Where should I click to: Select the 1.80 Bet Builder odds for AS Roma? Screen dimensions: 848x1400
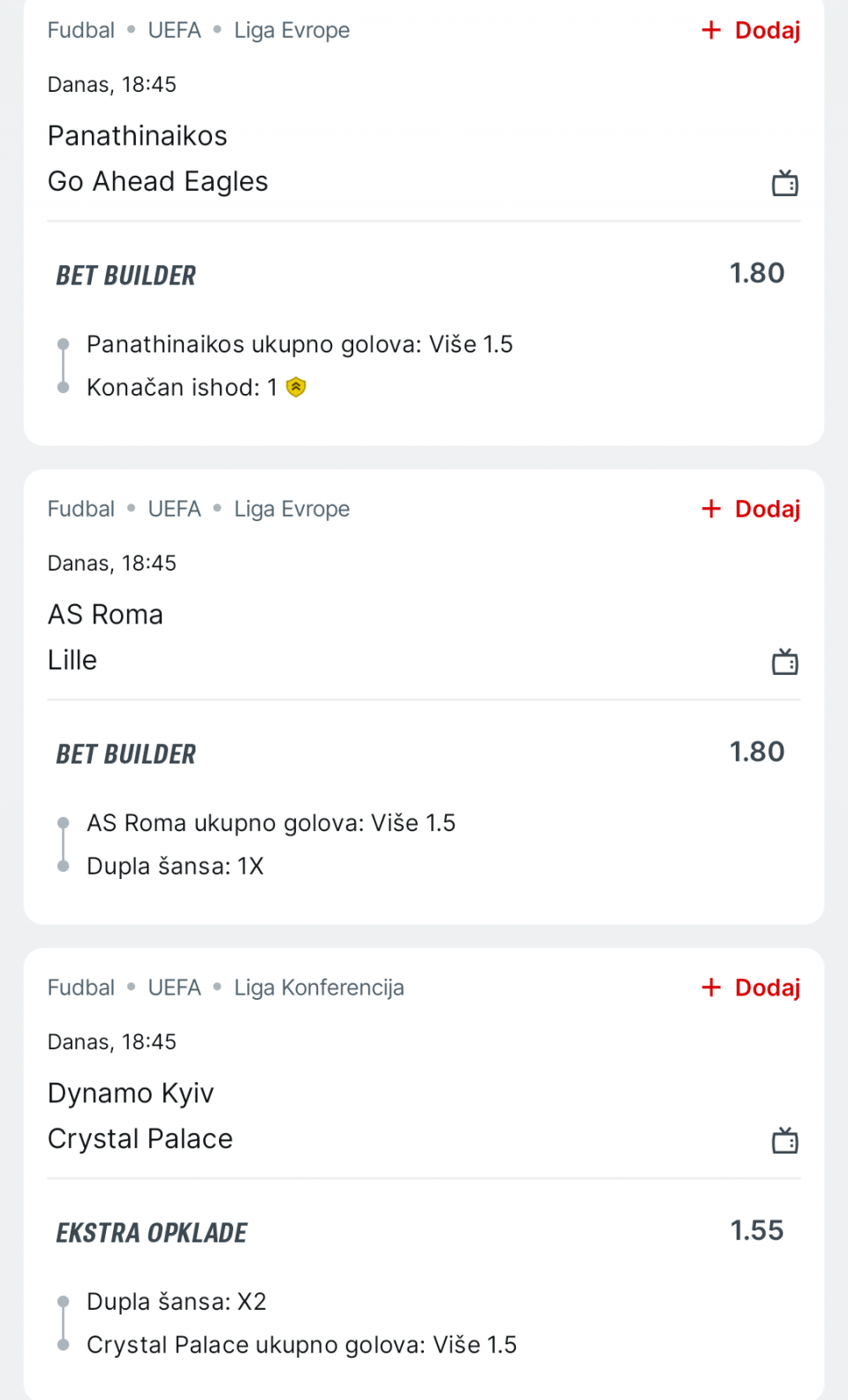point(756,753)
